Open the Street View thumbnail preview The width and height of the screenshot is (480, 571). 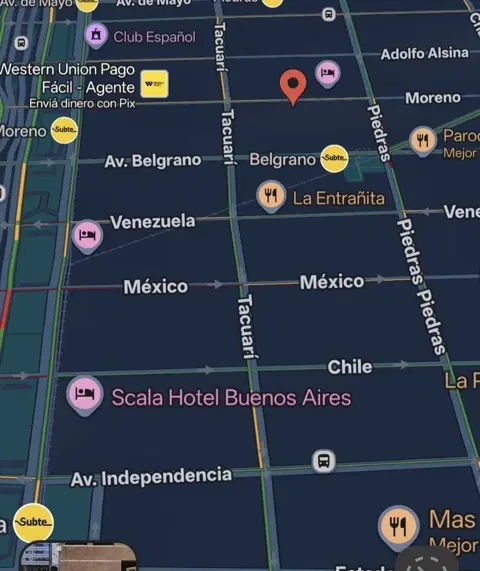point(79,557)
